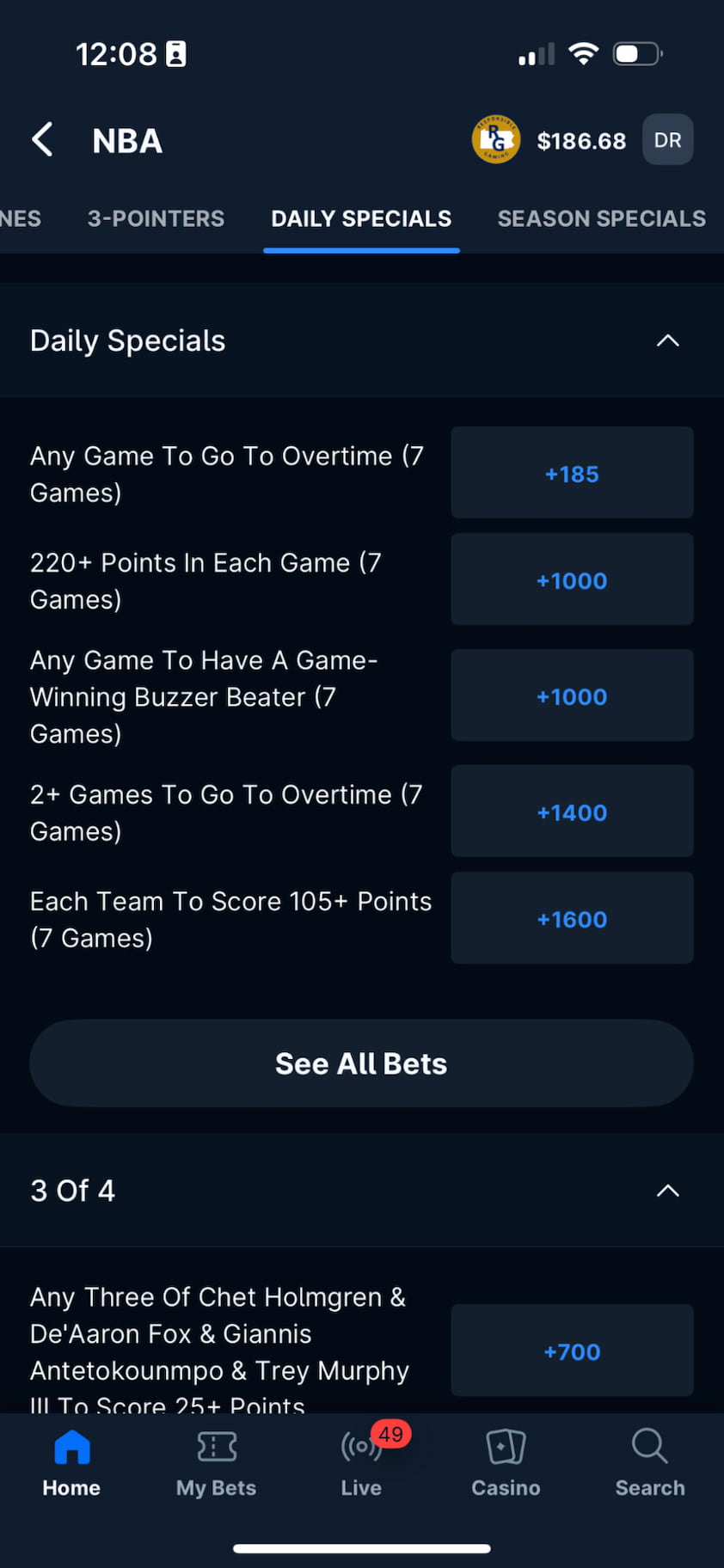Screen dimensions: 724x1568
Task: Tap the $186.68 account balance
Action: [582, 139]
